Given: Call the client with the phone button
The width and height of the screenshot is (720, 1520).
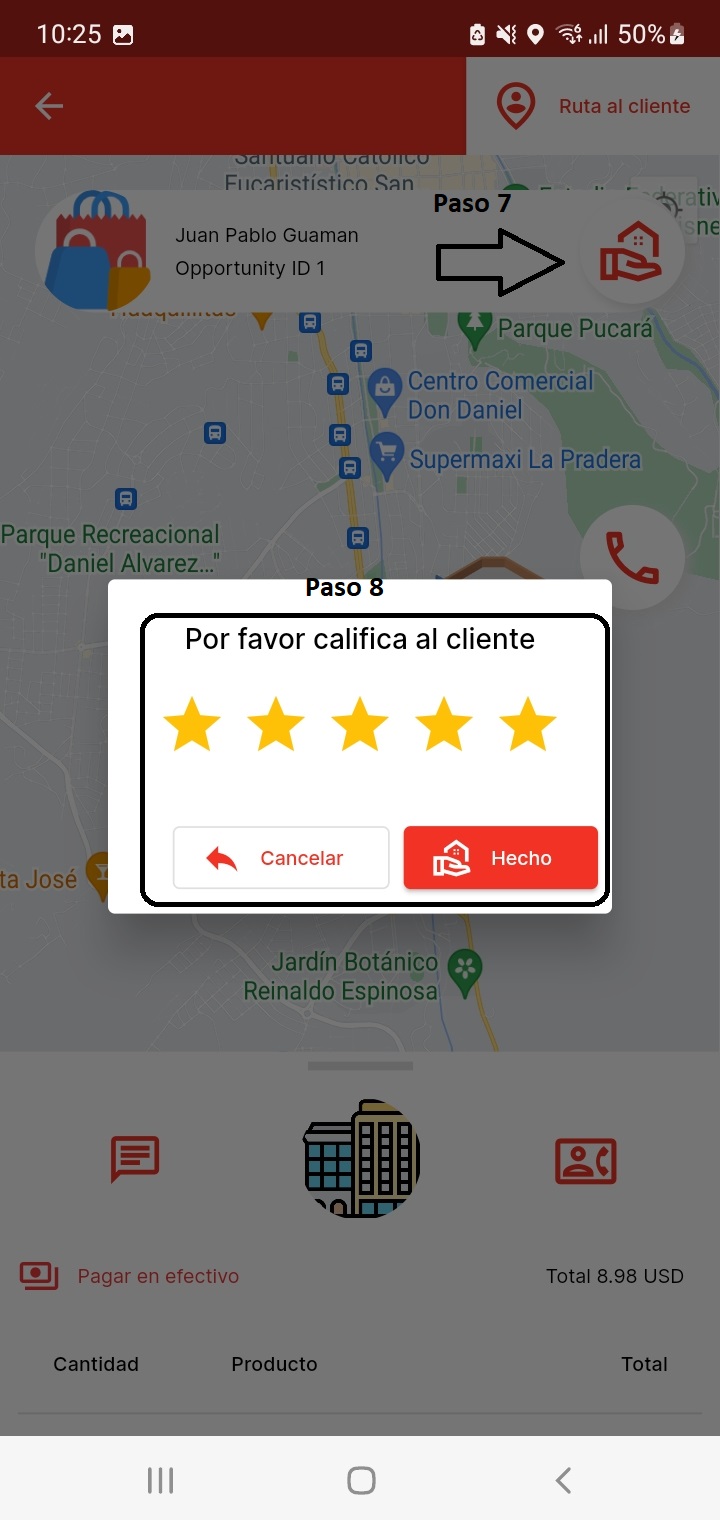Looking at the screenshot, I should pos(631,557).
